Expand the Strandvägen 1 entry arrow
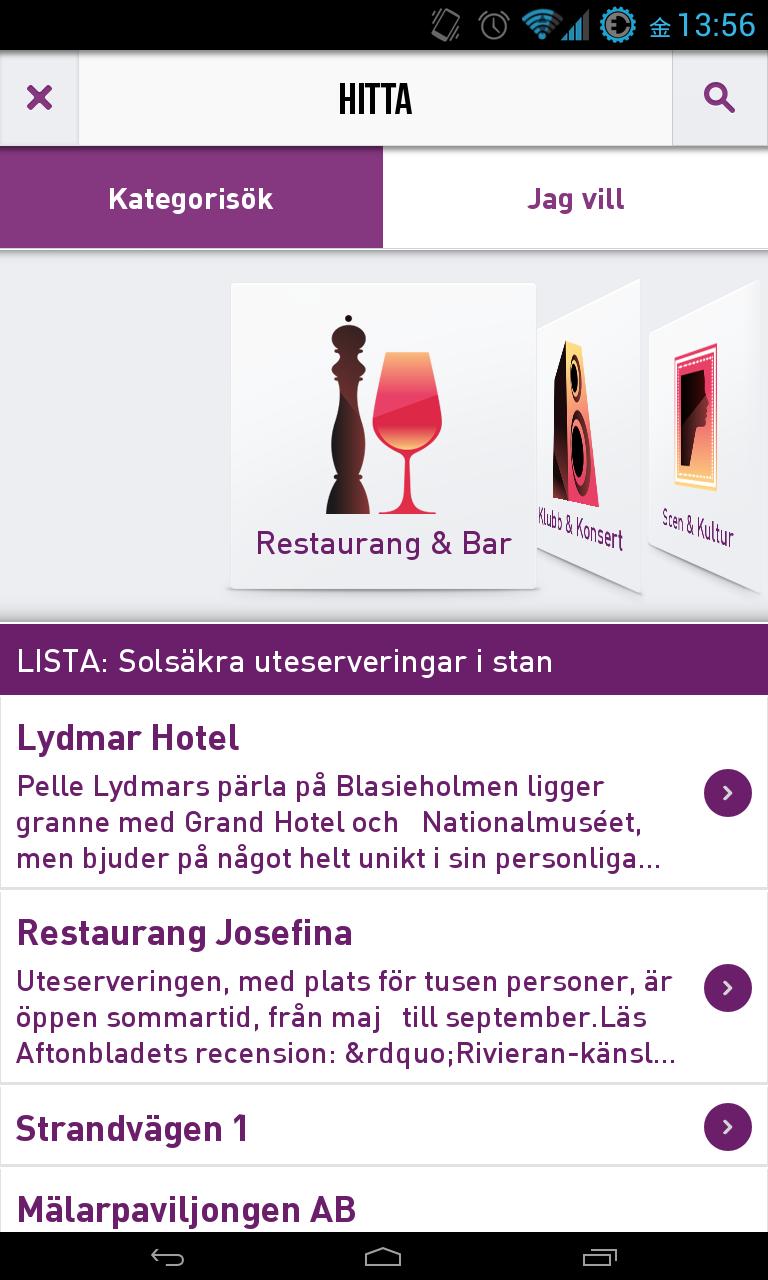The width and height of the screenshot is (768, 1280). pyautogui.click(x=728, y=1126)
